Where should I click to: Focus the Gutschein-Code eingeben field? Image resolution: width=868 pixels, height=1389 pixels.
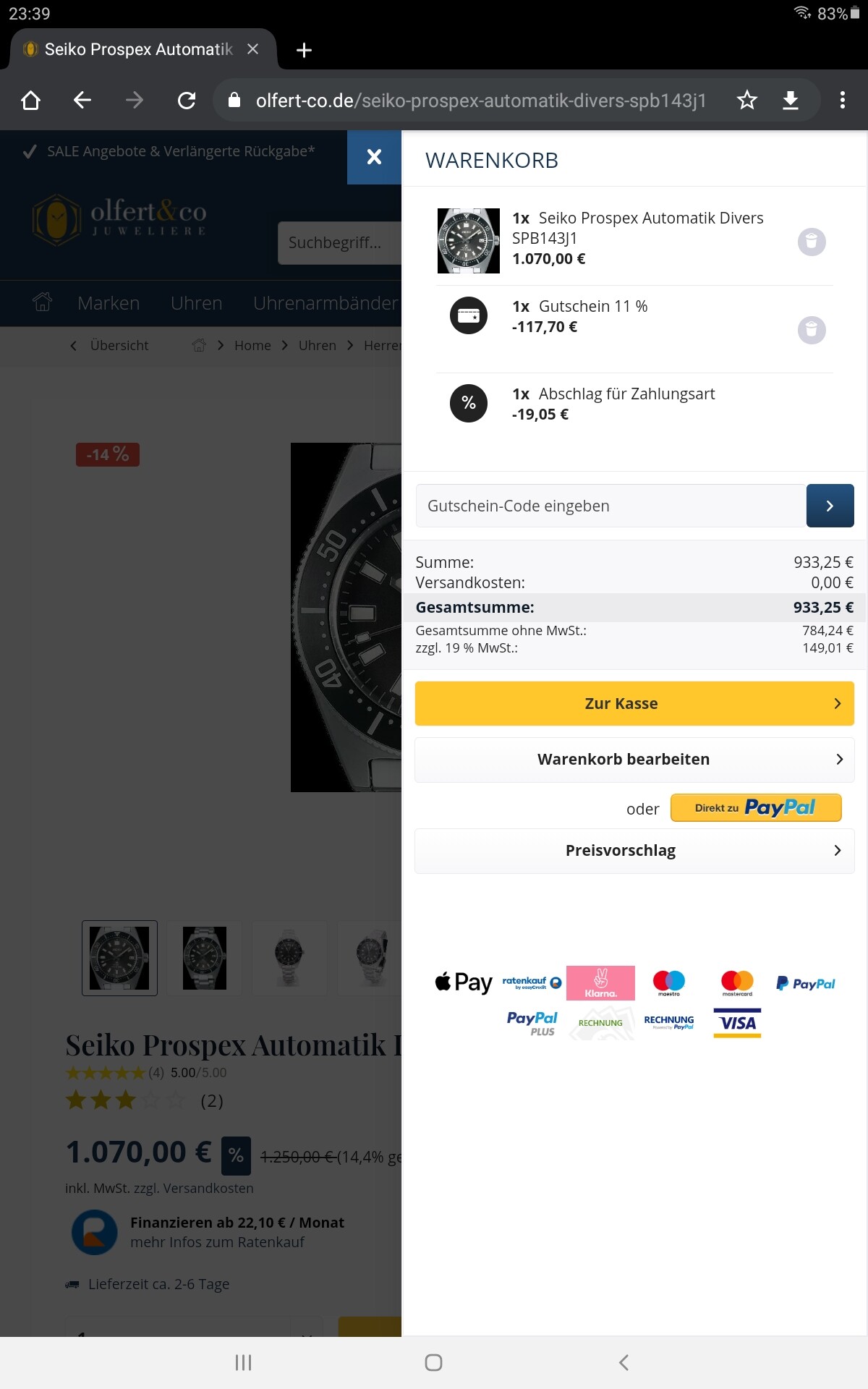(610, 506)
